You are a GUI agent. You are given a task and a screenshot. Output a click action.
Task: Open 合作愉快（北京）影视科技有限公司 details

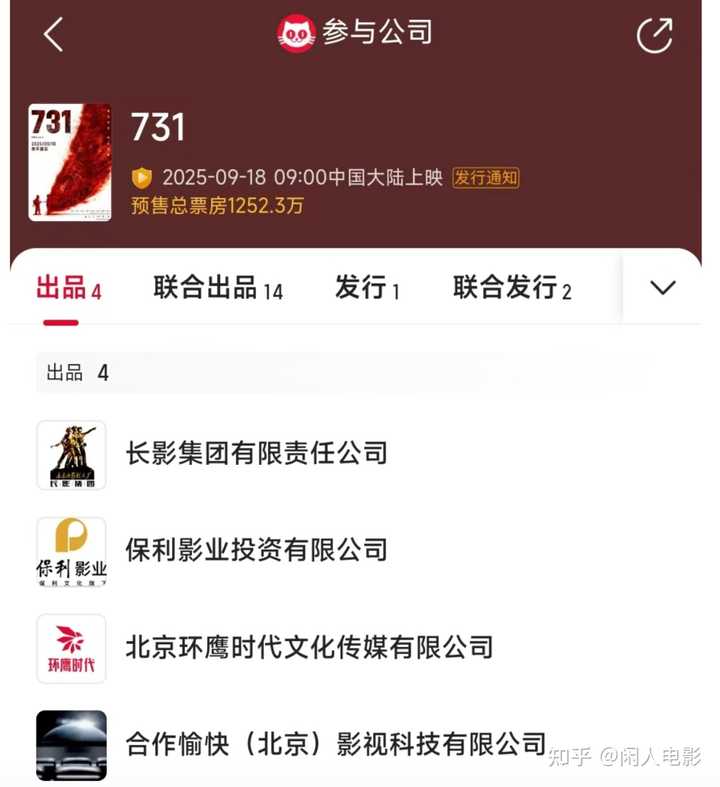[x=335, y=744]
